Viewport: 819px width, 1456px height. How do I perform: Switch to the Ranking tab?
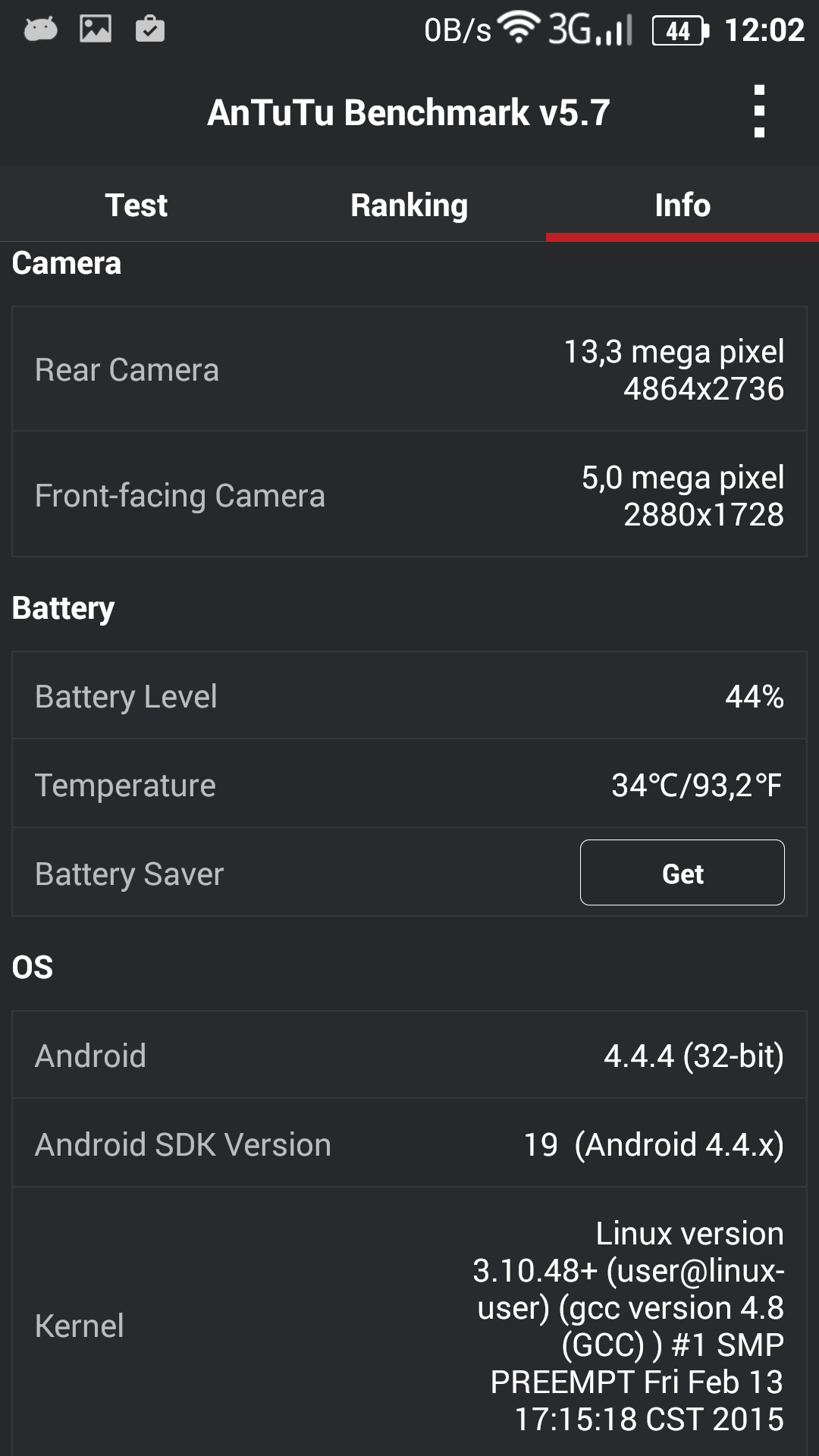pos(409,205)
